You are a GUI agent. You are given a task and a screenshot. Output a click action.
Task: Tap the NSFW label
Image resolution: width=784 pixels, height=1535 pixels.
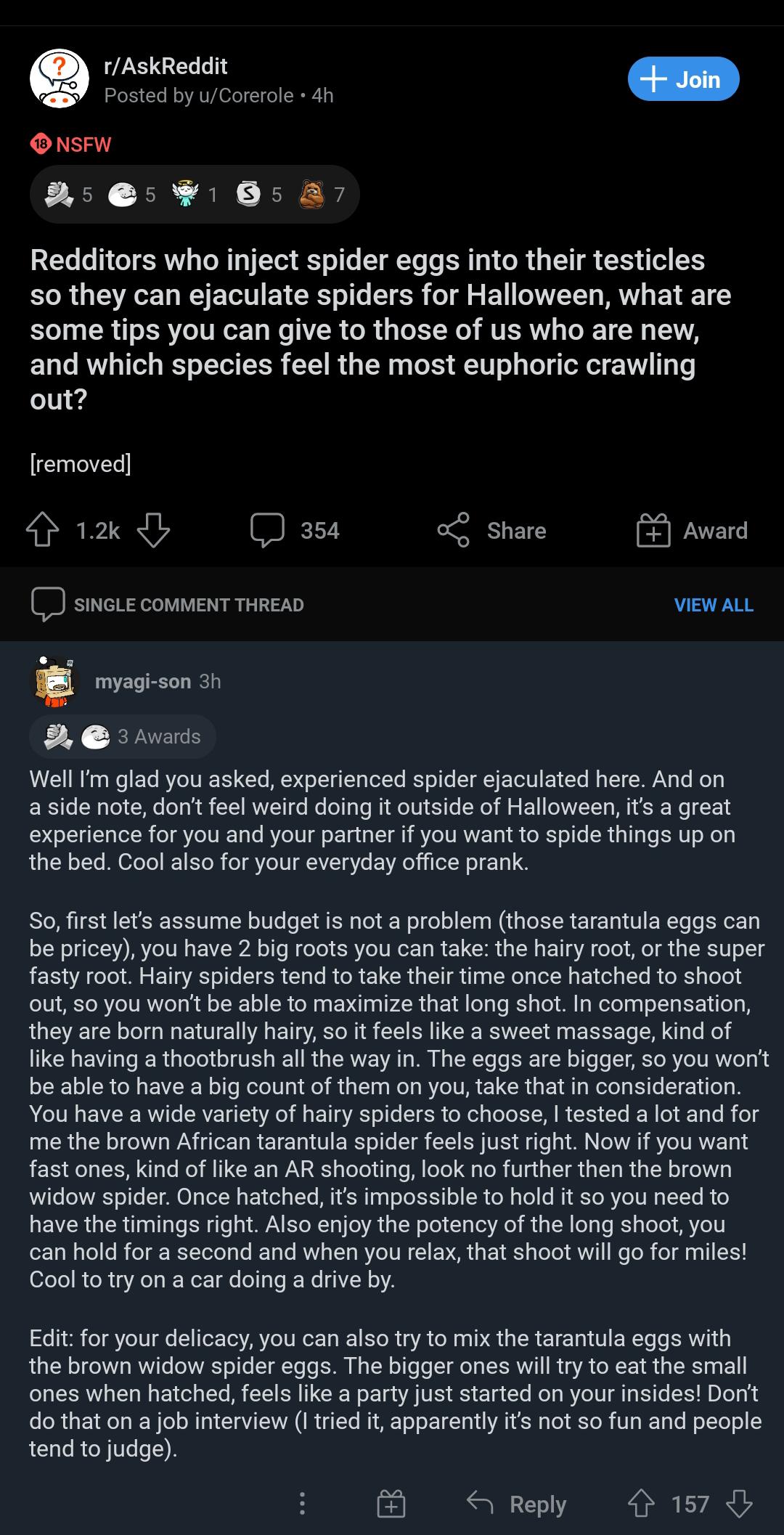[x=70, y=144]
